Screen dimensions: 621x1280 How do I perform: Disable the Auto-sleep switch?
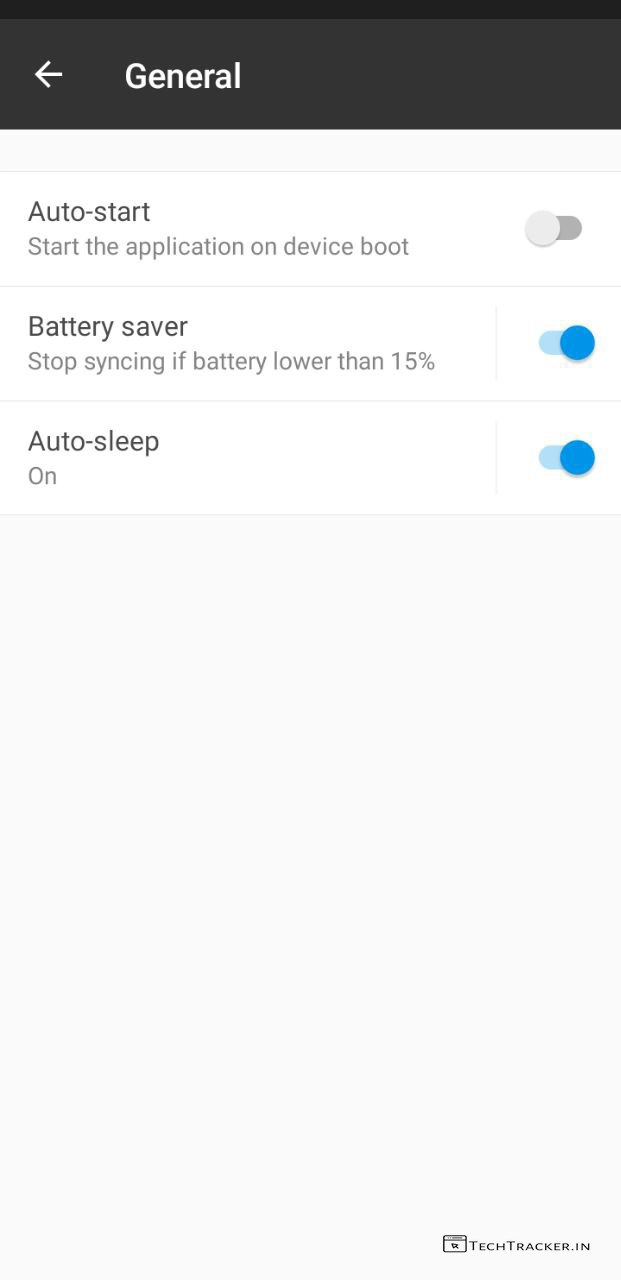566,458
